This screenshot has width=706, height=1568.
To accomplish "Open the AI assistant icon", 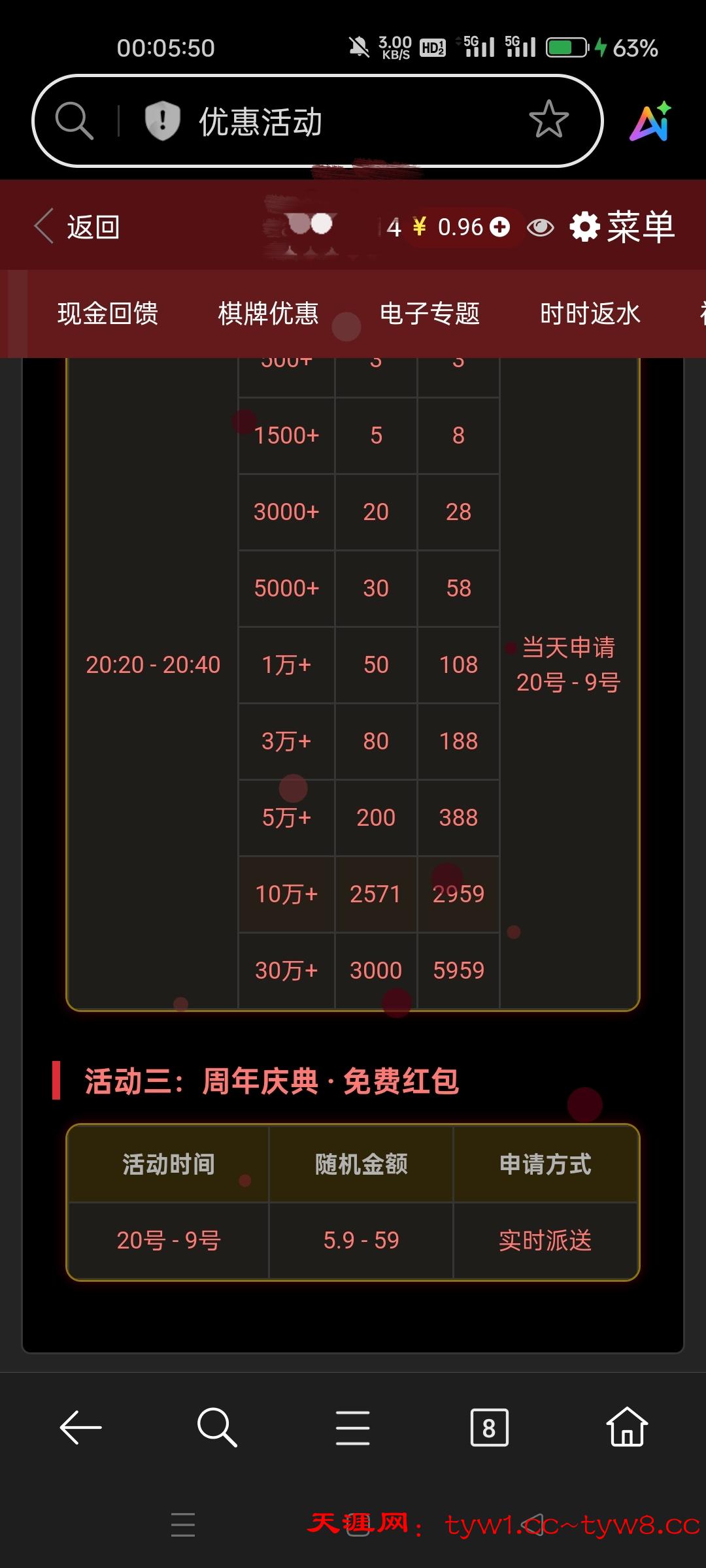I will pyautogui.click(x=650, y=122).
